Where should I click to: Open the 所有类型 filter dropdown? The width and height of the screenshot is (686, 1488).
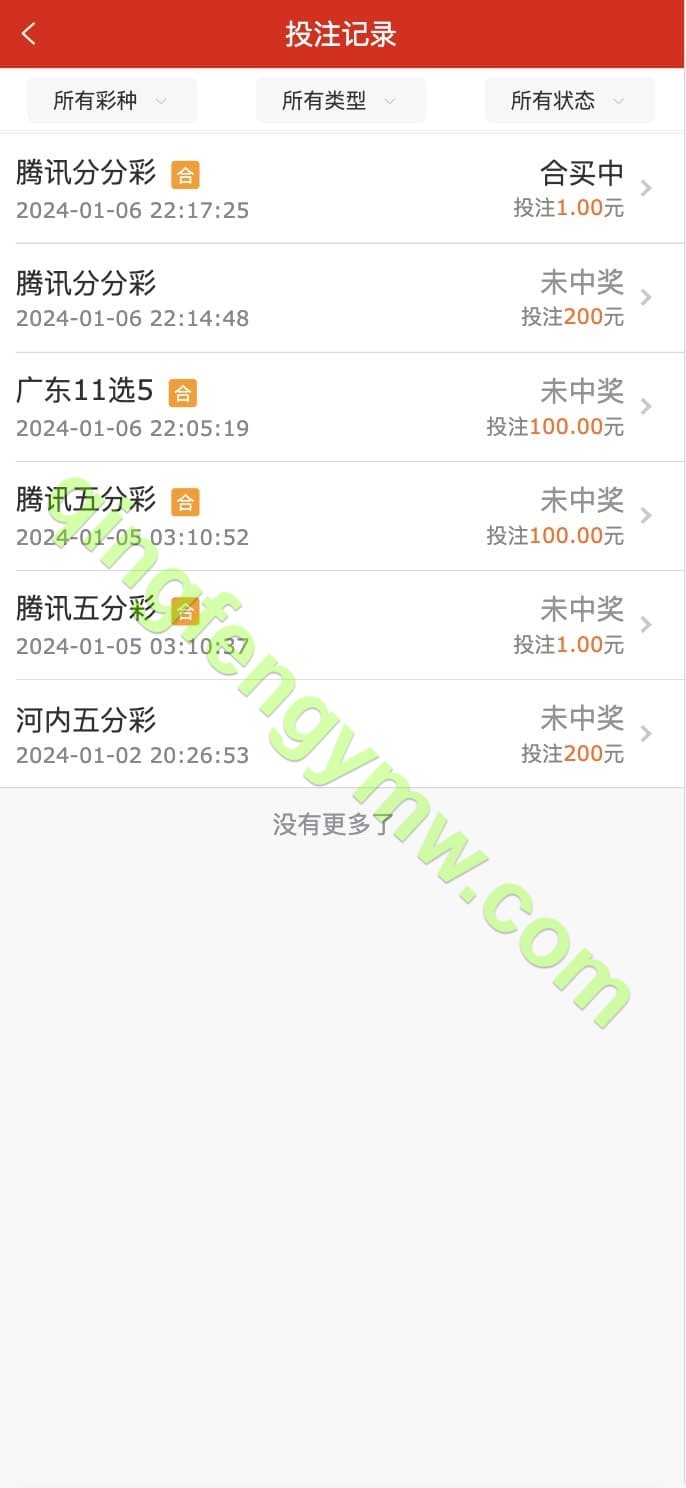click(x=340, y=101)
